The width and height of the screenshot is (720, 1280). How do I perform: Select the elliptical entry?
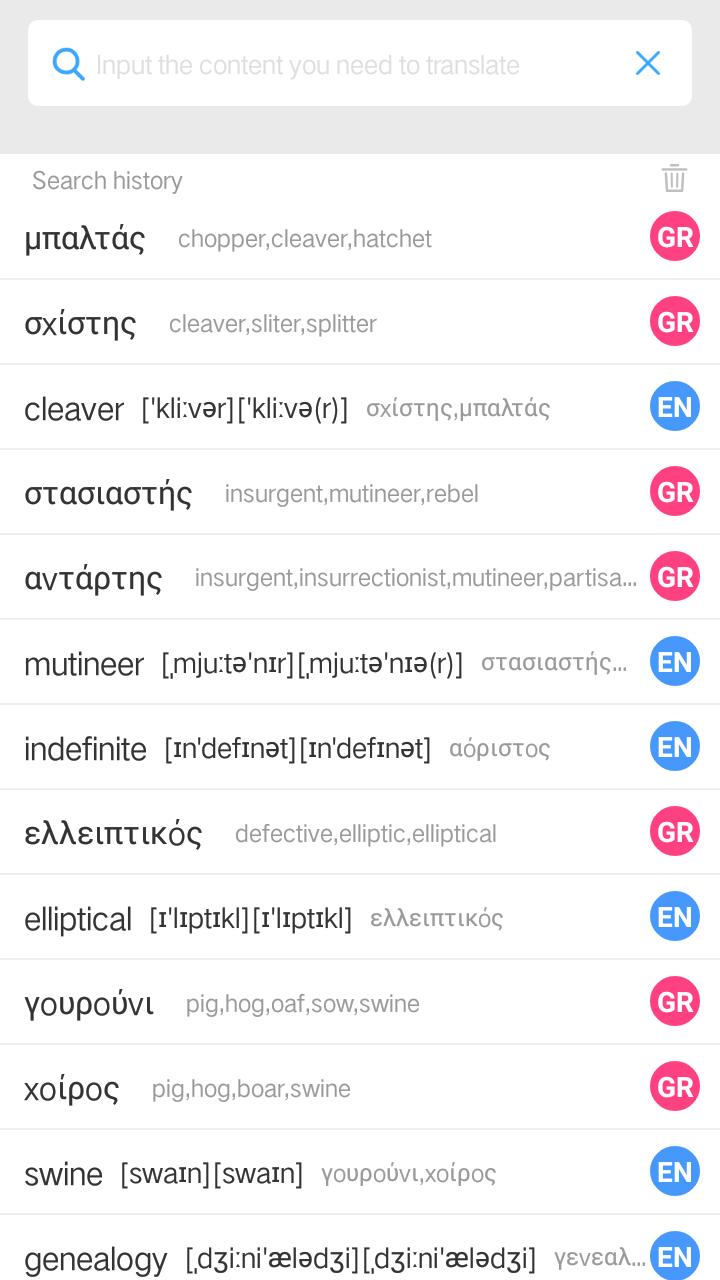[x=300, y=918]
